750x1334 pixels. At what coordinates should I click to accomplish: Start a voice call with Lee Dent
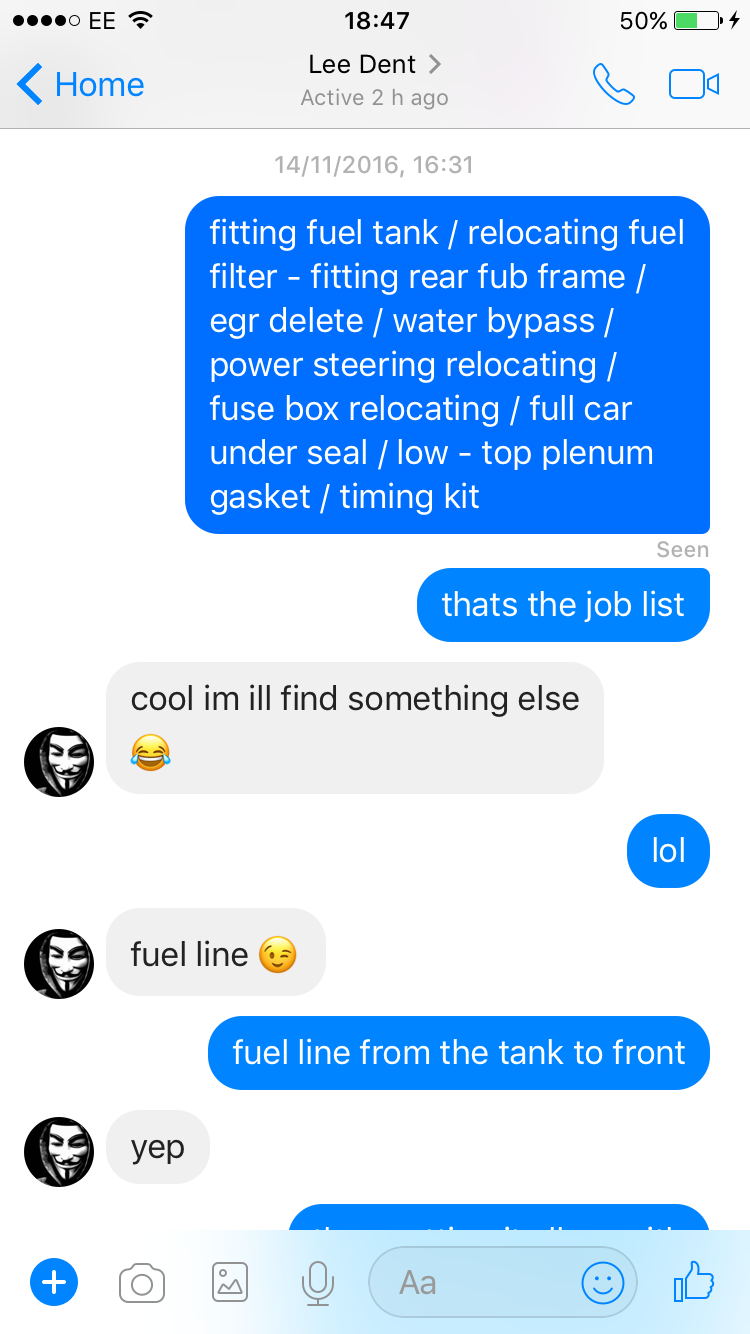pyautogui.click(x=613, y=85)
